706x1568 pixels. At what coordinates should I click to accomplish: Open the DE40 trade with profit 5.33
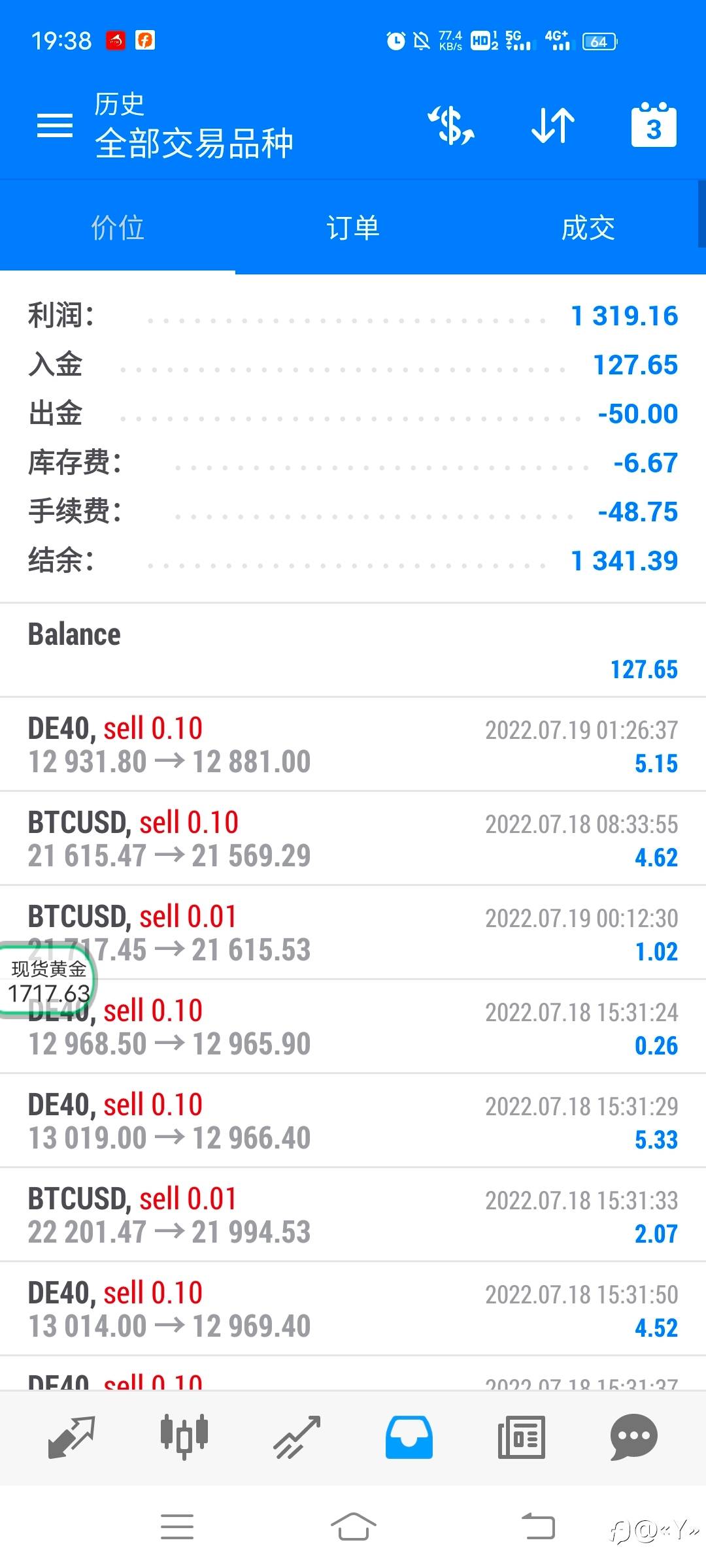click(353, 1121)
